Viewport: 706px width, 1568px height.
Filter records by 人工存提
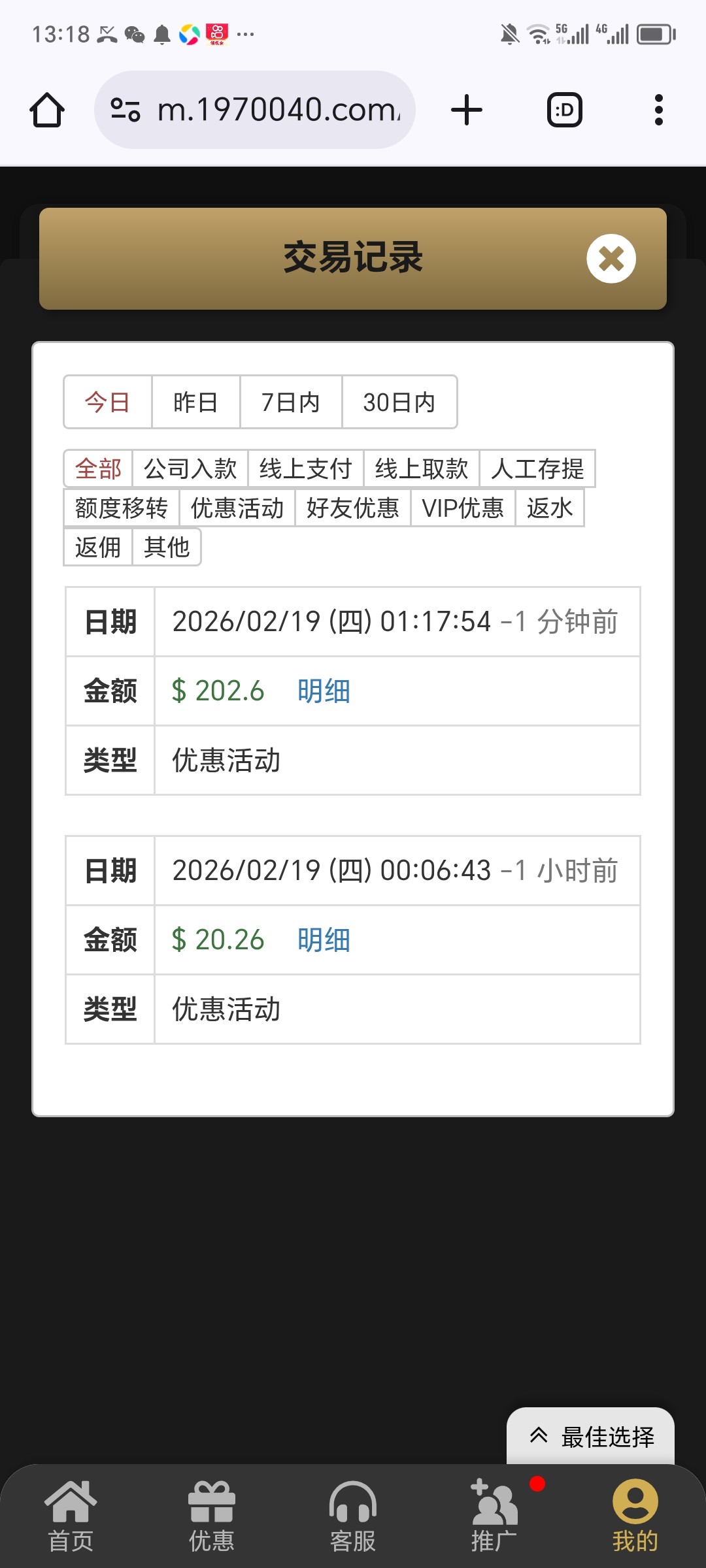tap(537, 468)
